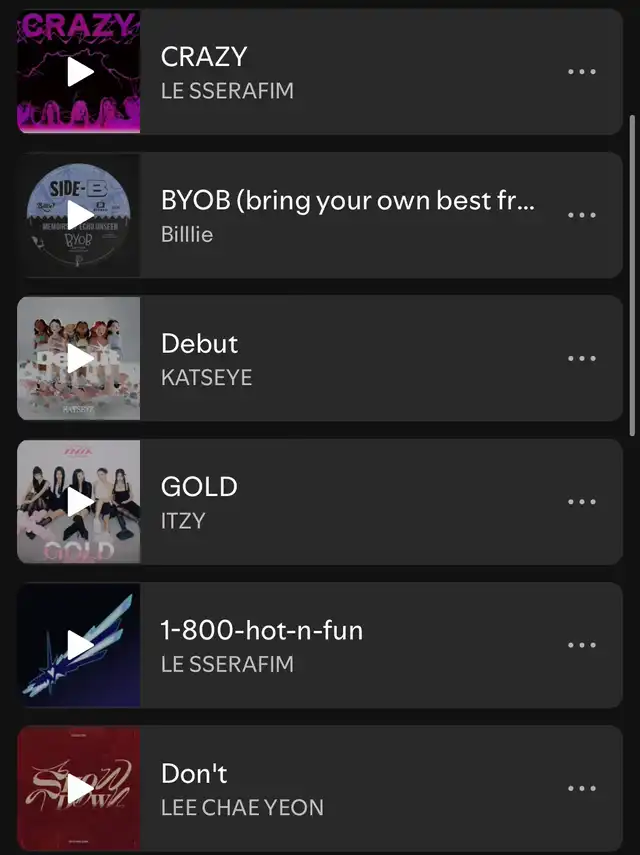Play 1-800-hot-n-fun by LE SSERAFIM

pos(79,645)
